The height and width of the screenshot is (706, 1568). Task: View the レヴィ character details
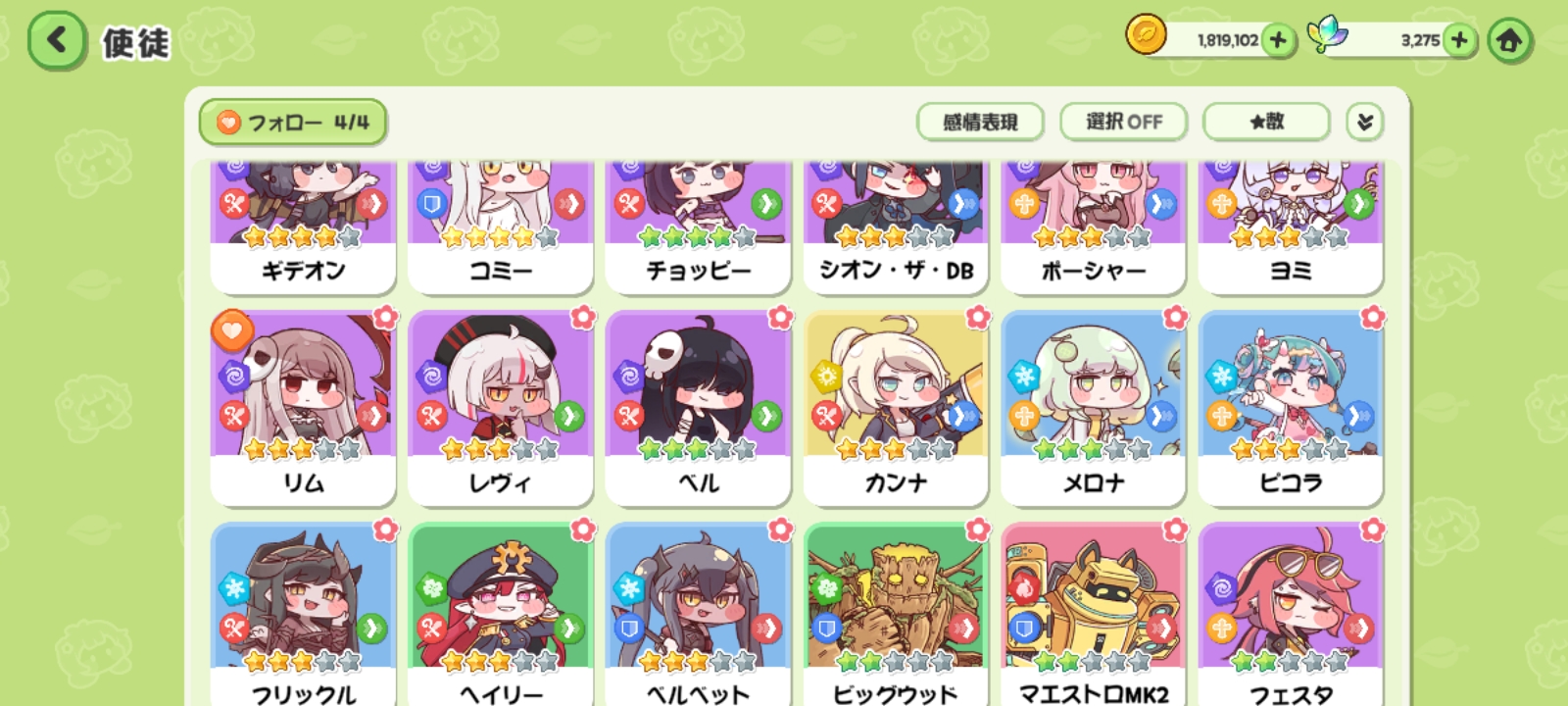click(x=500, y=407)
